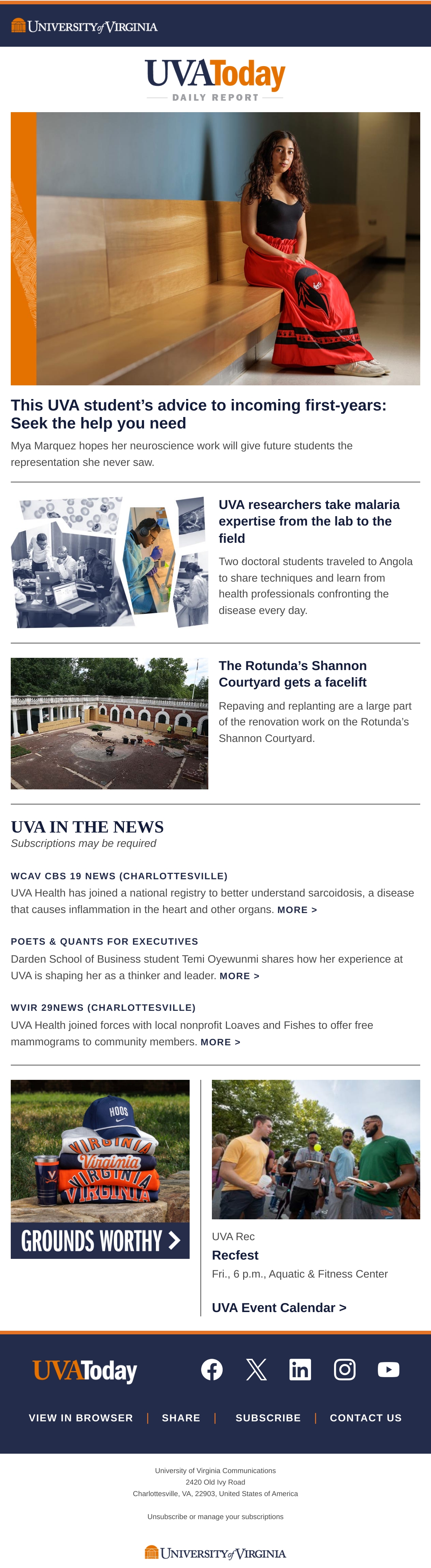Tap Subscribe in the footer

(268, 1418)
